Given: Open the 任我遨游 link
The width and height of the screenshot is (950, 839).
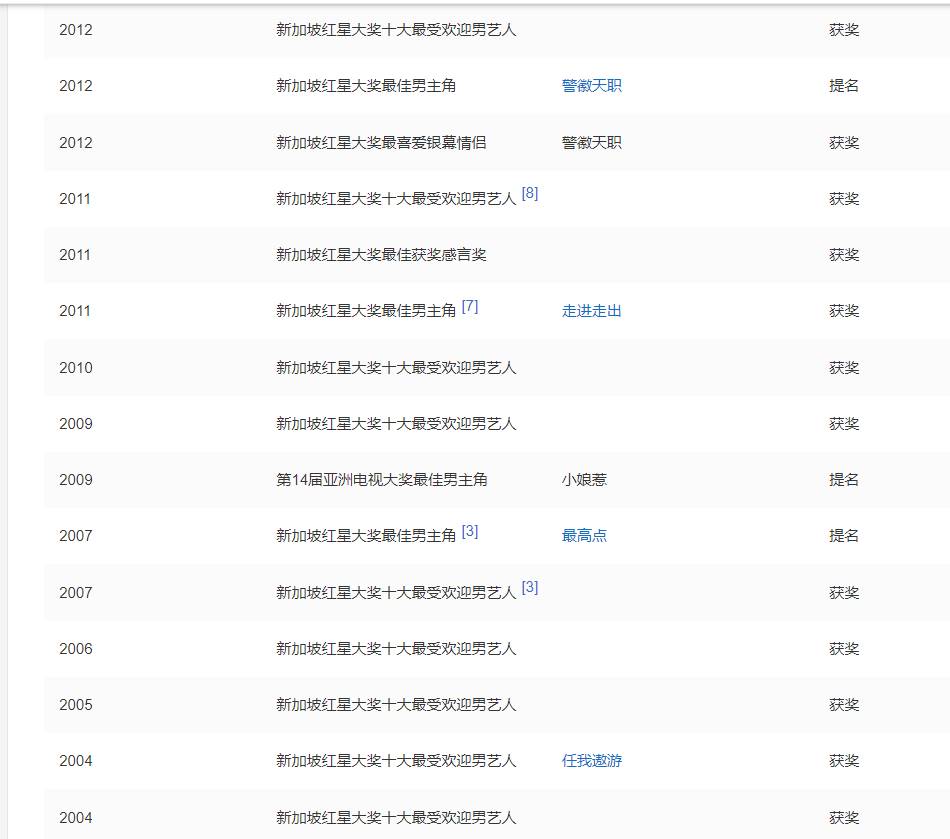Looking at the screenshot, I should (x=591, y=761).
